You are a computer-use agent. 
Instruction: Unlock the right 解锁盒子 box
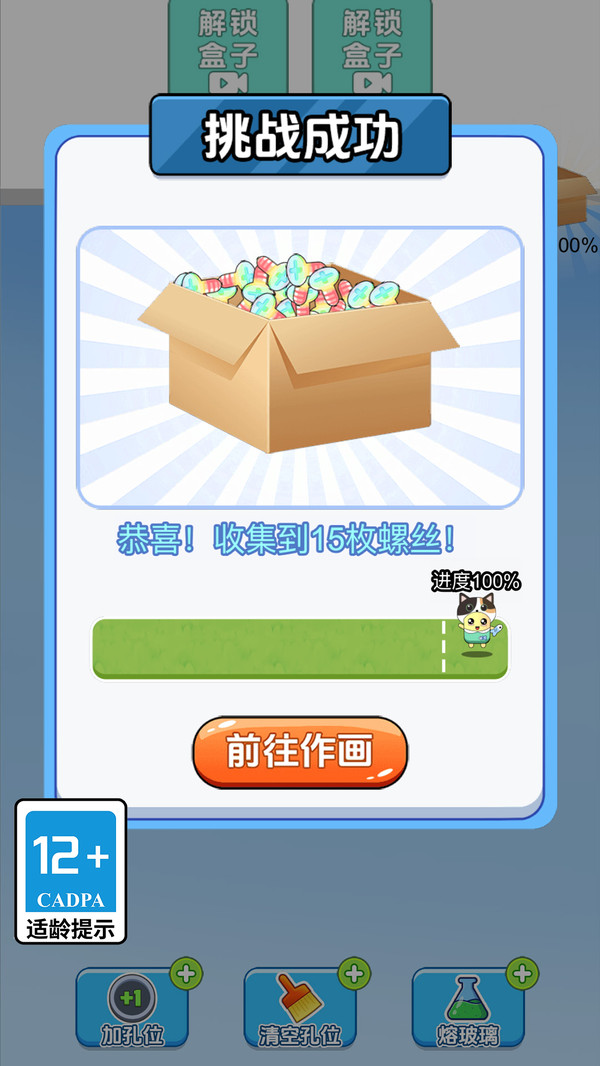point(372,46)
